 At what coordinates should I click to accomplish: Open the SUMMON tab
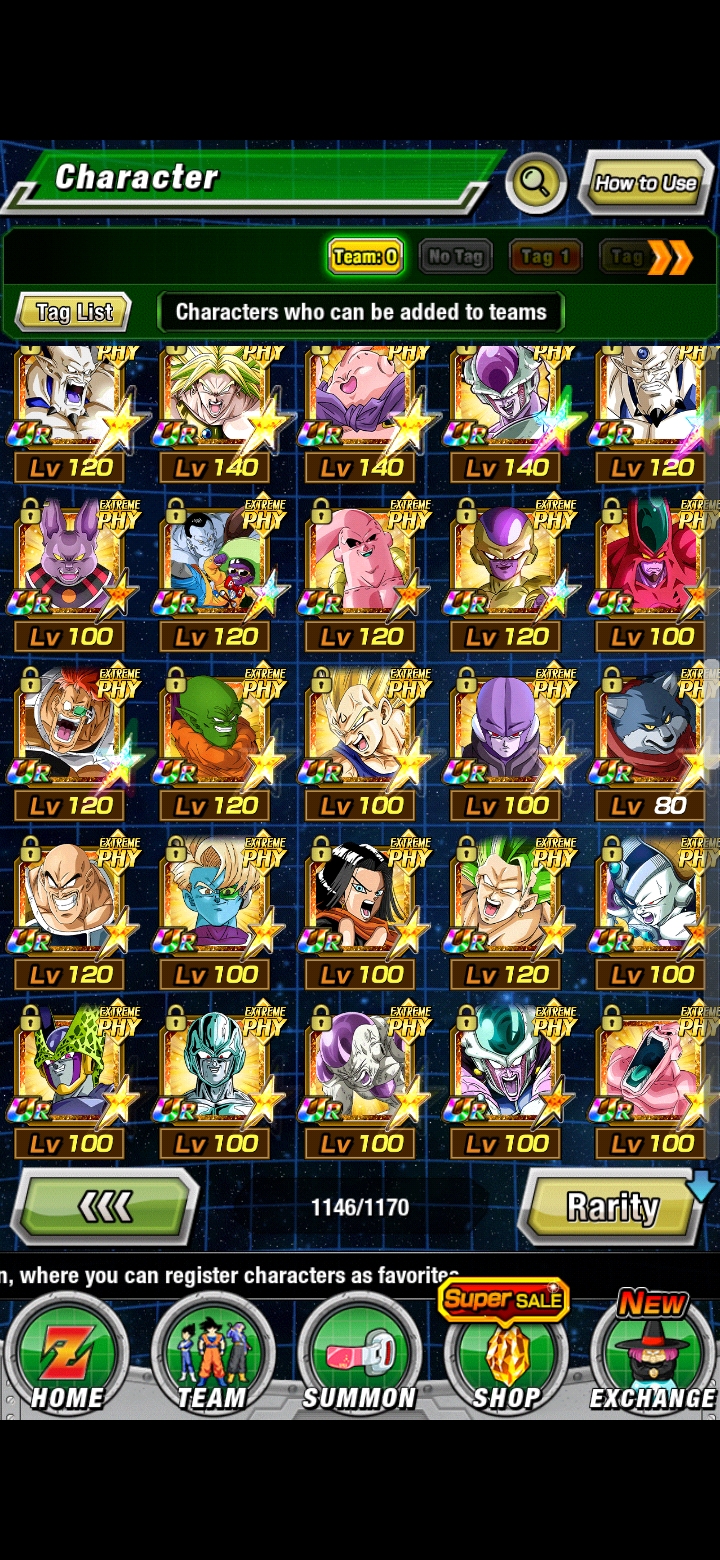click(x=359, y=1355)
